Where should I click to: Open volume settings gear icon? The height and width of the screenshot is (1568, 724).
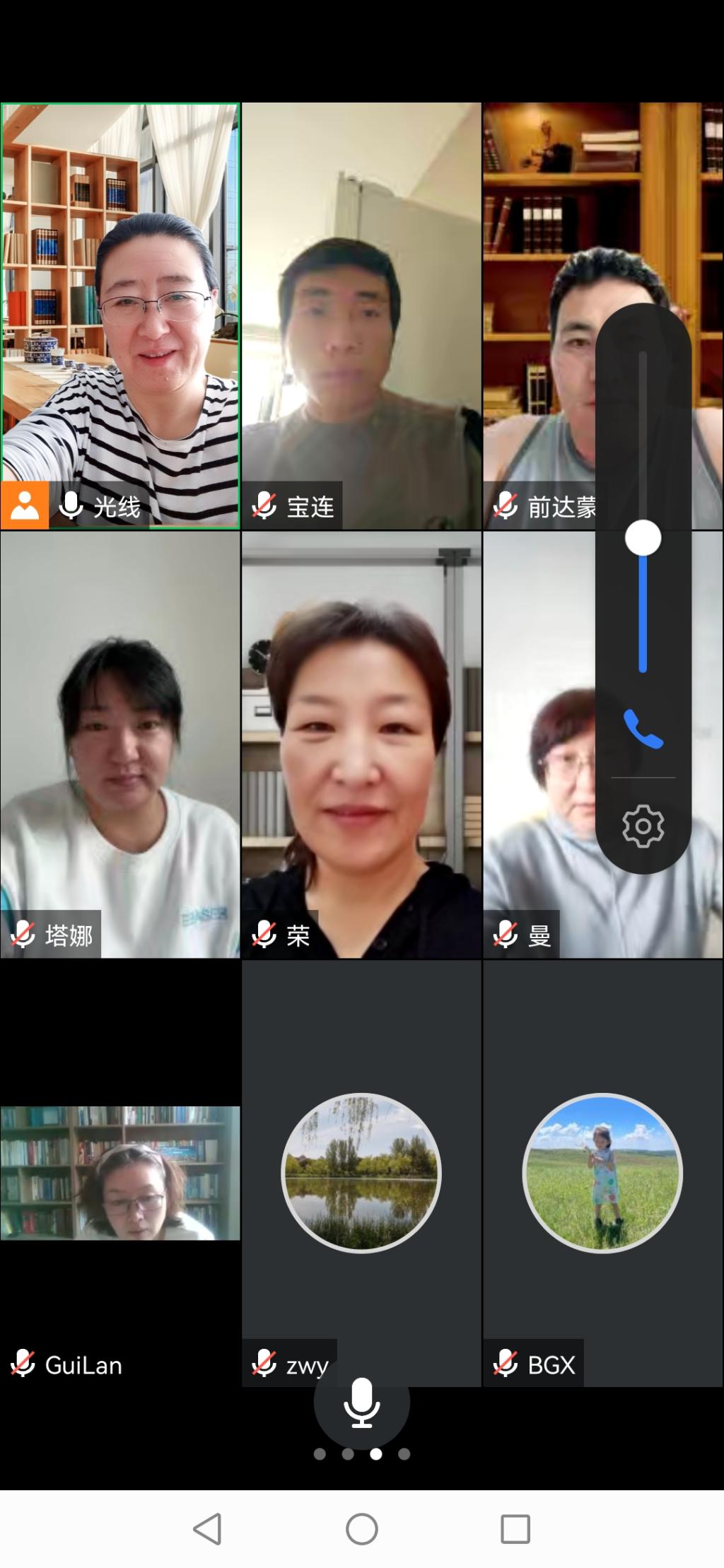(643, 825)
